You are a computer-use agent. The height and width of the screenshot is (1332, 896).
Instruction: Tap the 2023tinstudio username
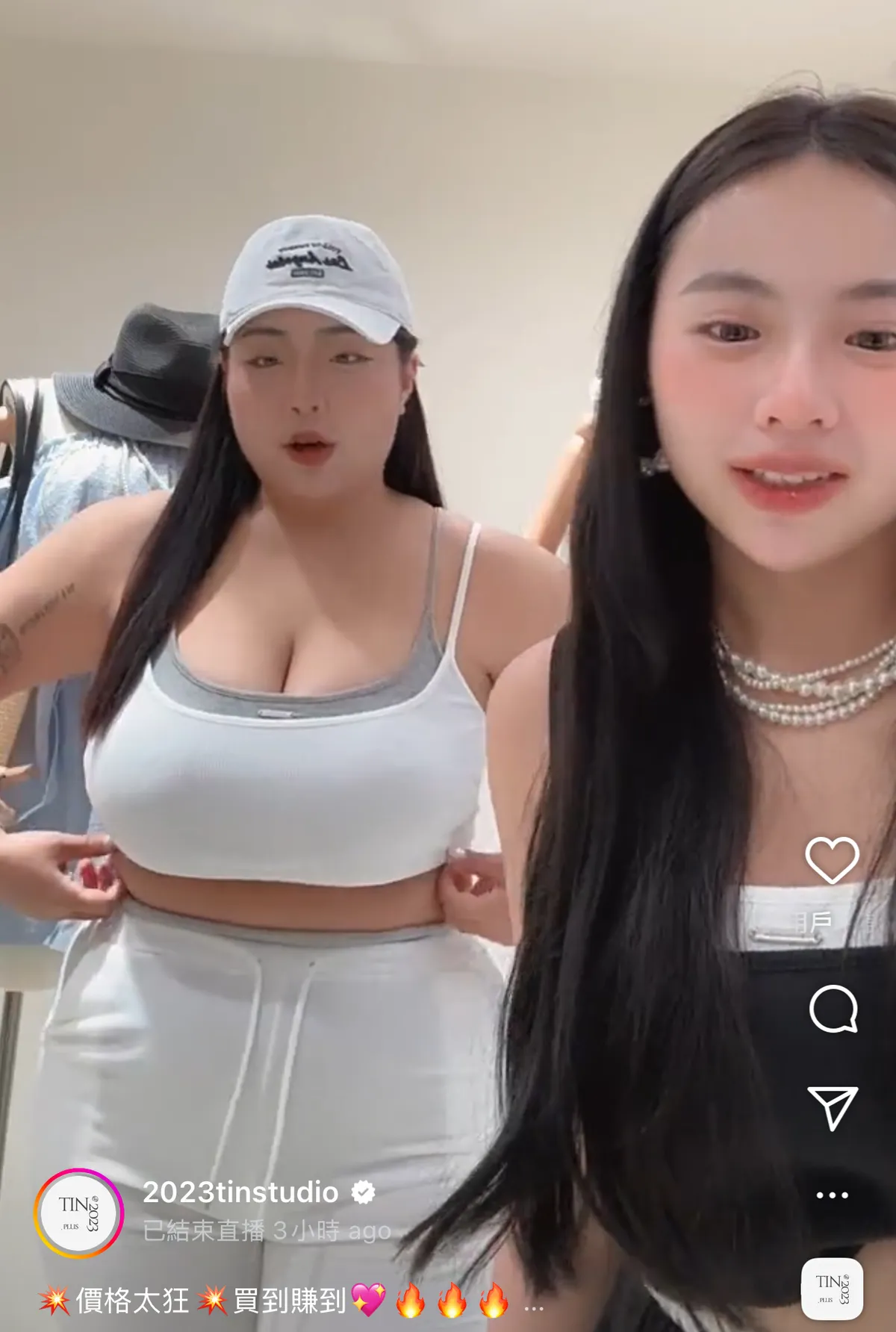tap(240, 1192)
